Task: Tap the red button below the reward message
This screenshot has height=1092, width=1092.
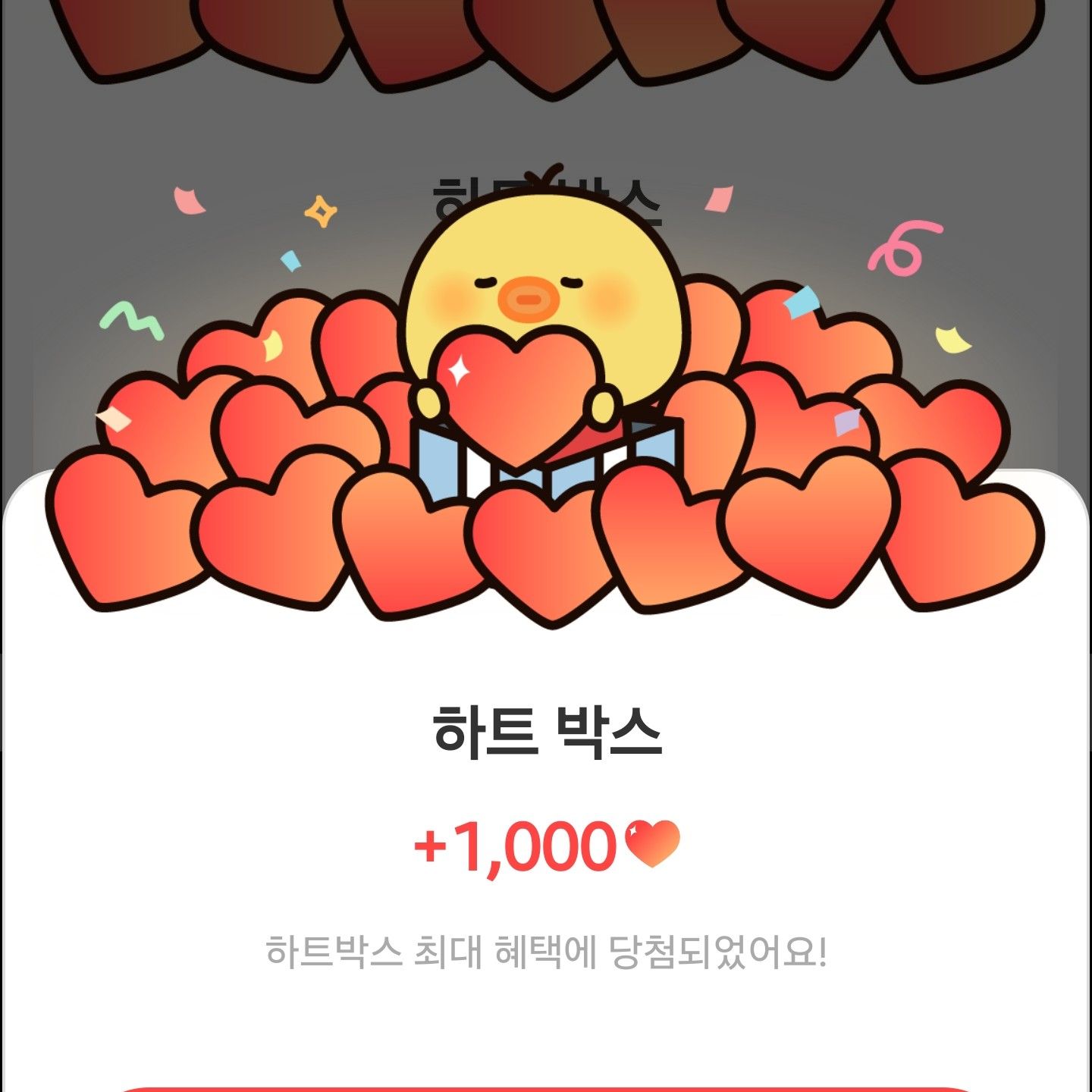Action: point(546,1089)
